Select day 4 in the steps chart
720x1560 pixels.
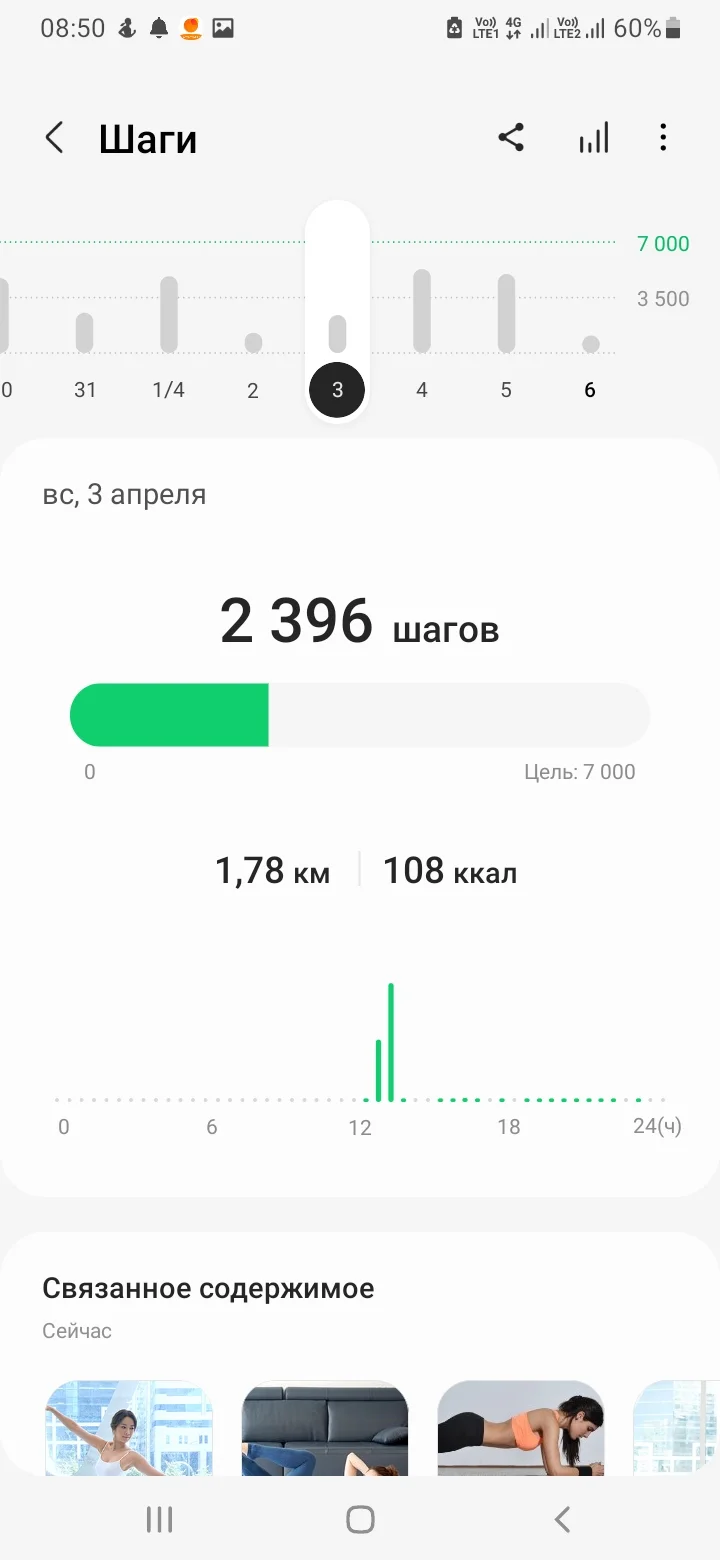(421, 390)
